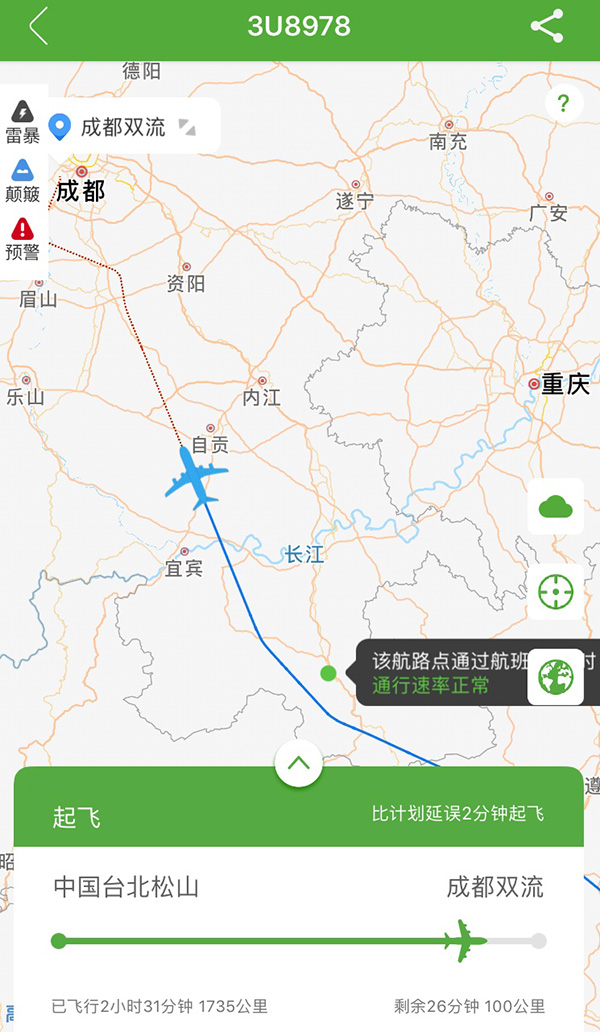Open the 成都双流 airport label

point(122,127)
